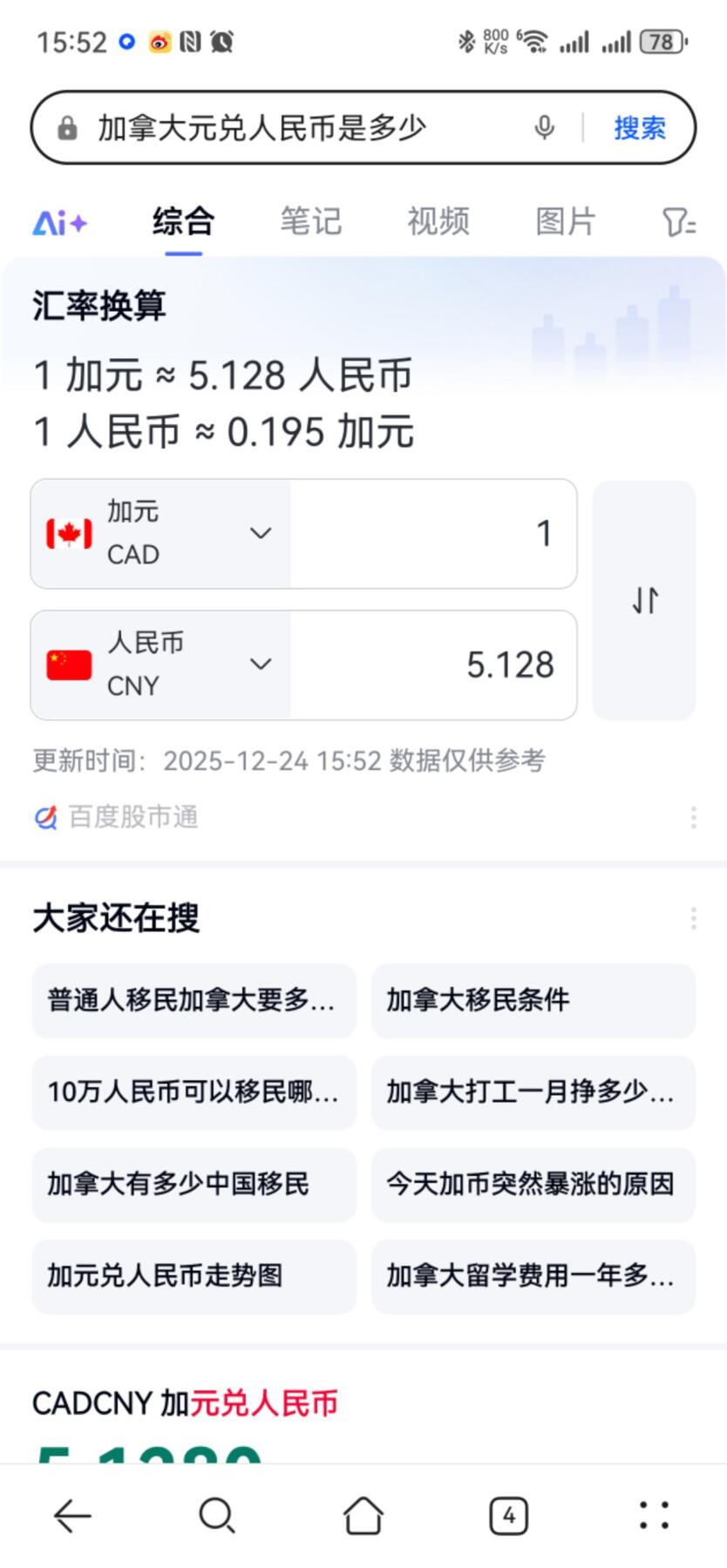Expand the 加元 CAD currency selector

(260, 533)
